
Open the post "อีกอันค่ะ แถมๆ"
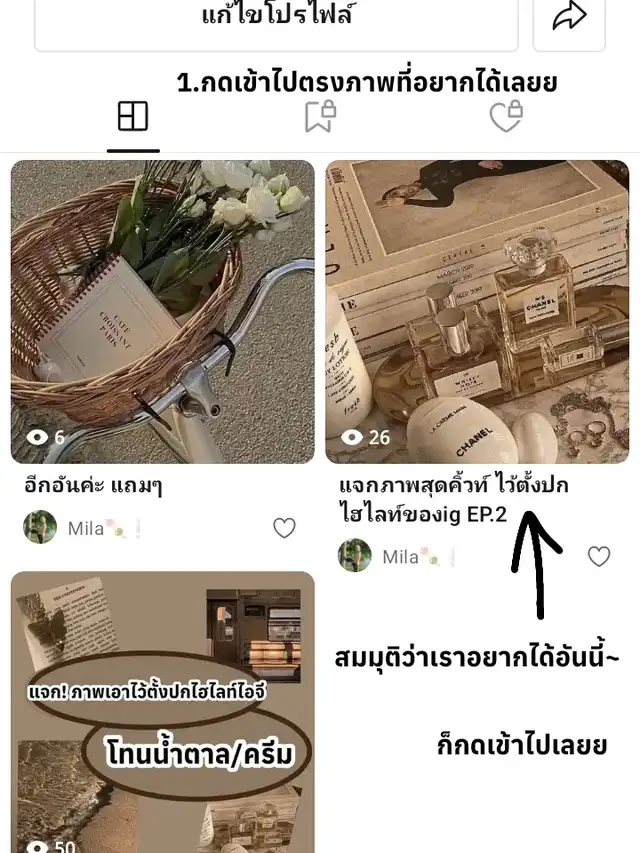162,312
